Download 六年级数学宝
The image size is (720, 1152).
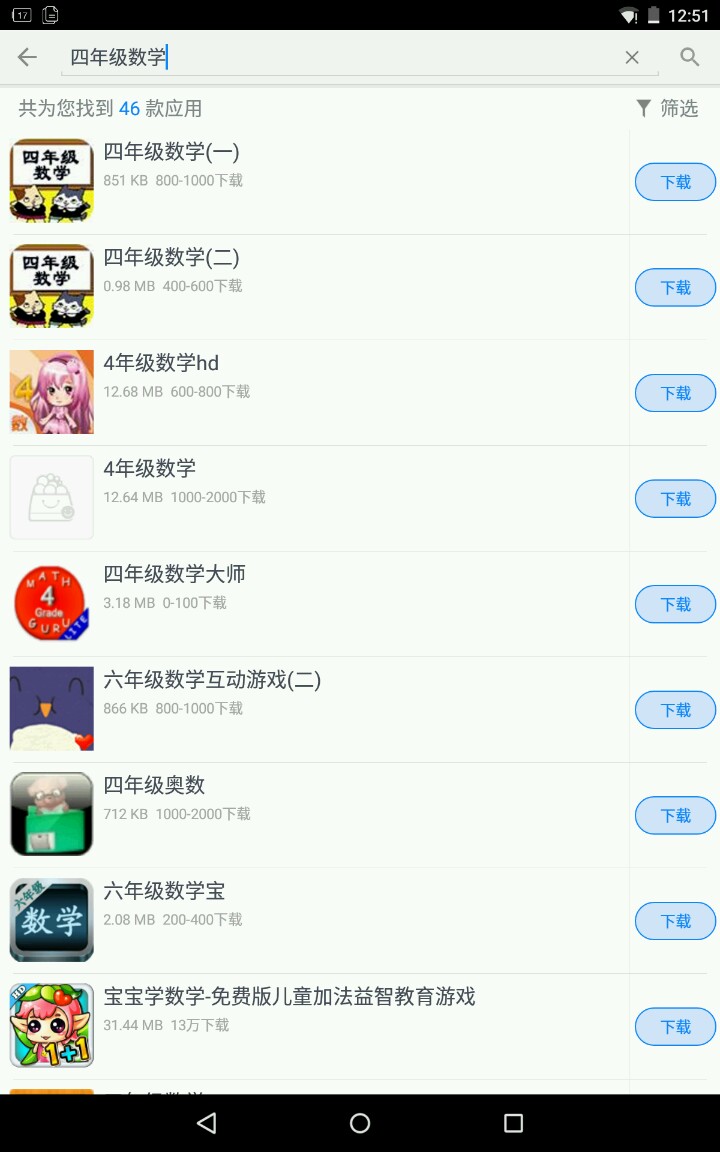[675, 921]
